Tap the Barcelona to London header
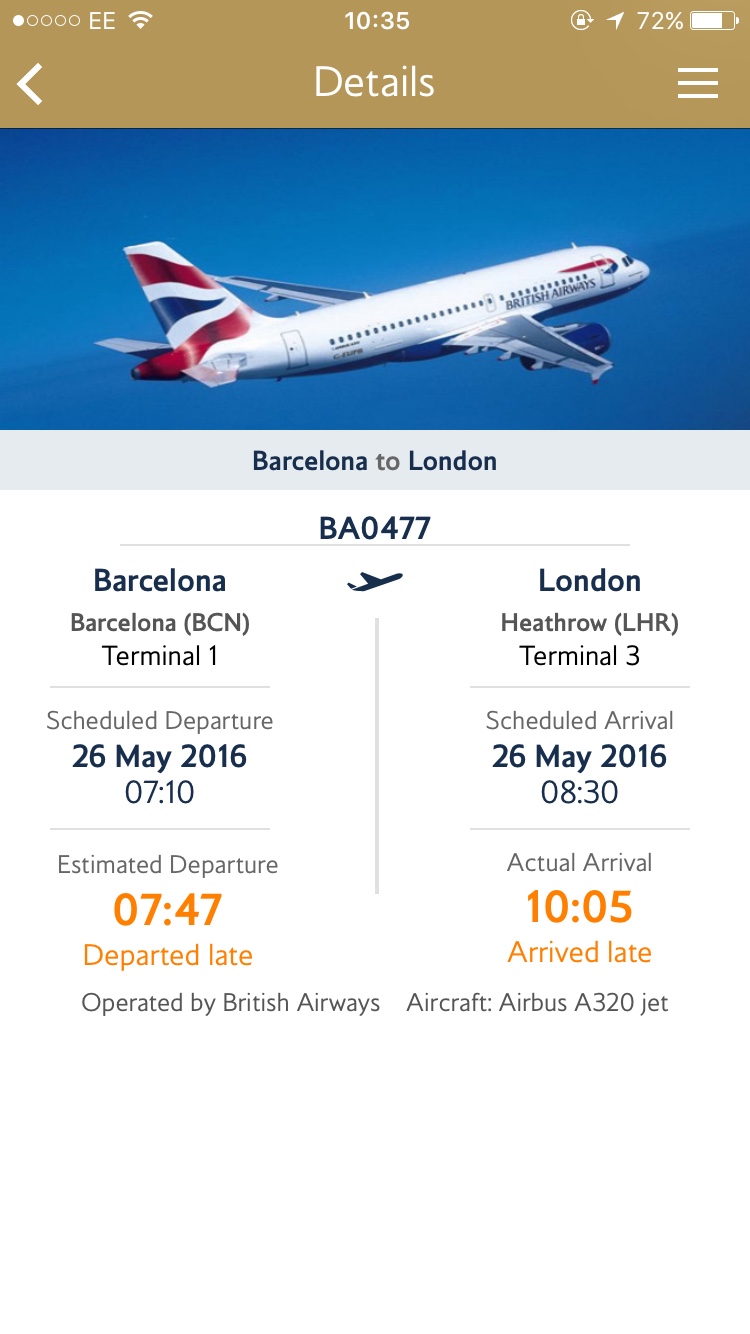Viewport: 750px width, 1334px height. point(375,460)
